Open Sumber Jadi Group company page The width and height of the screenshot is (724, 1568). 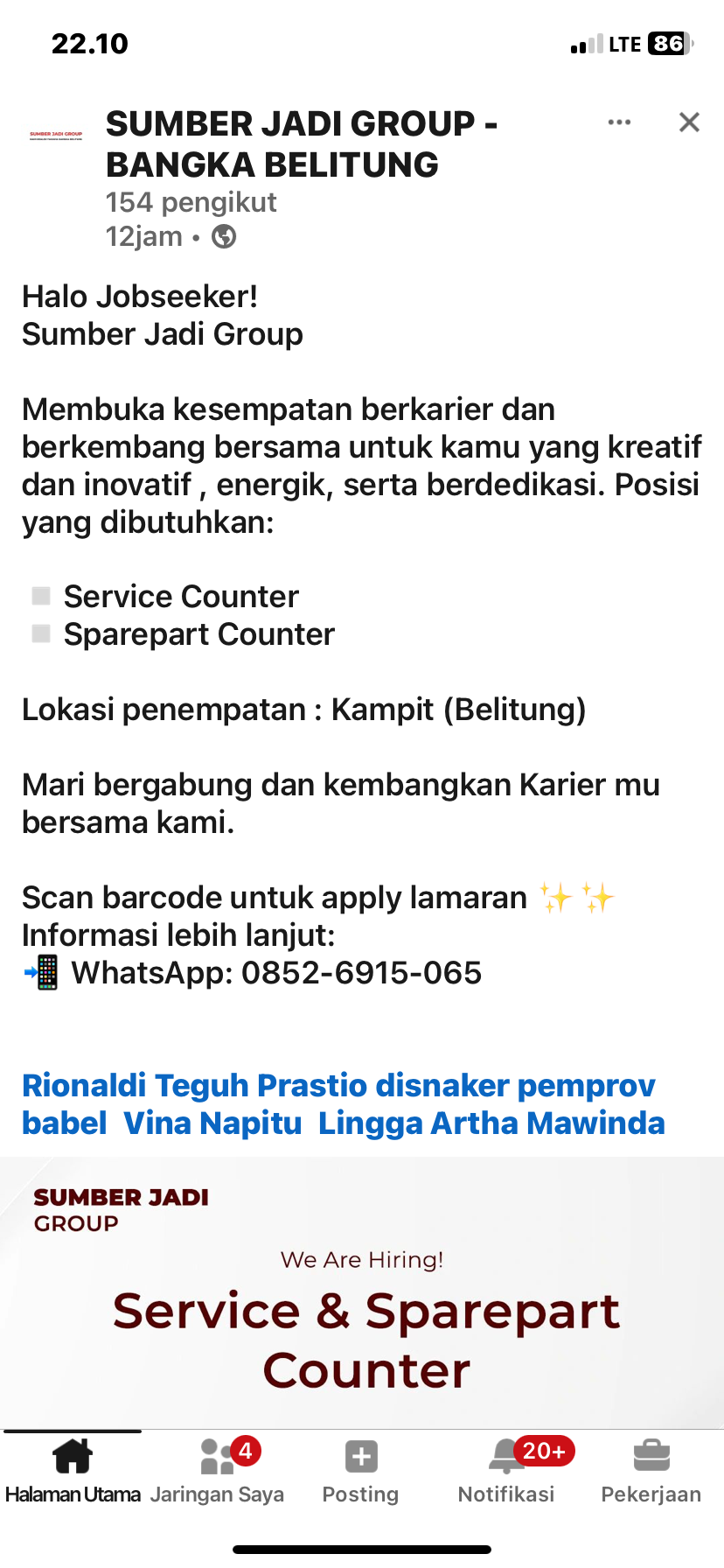coord(301,144)
